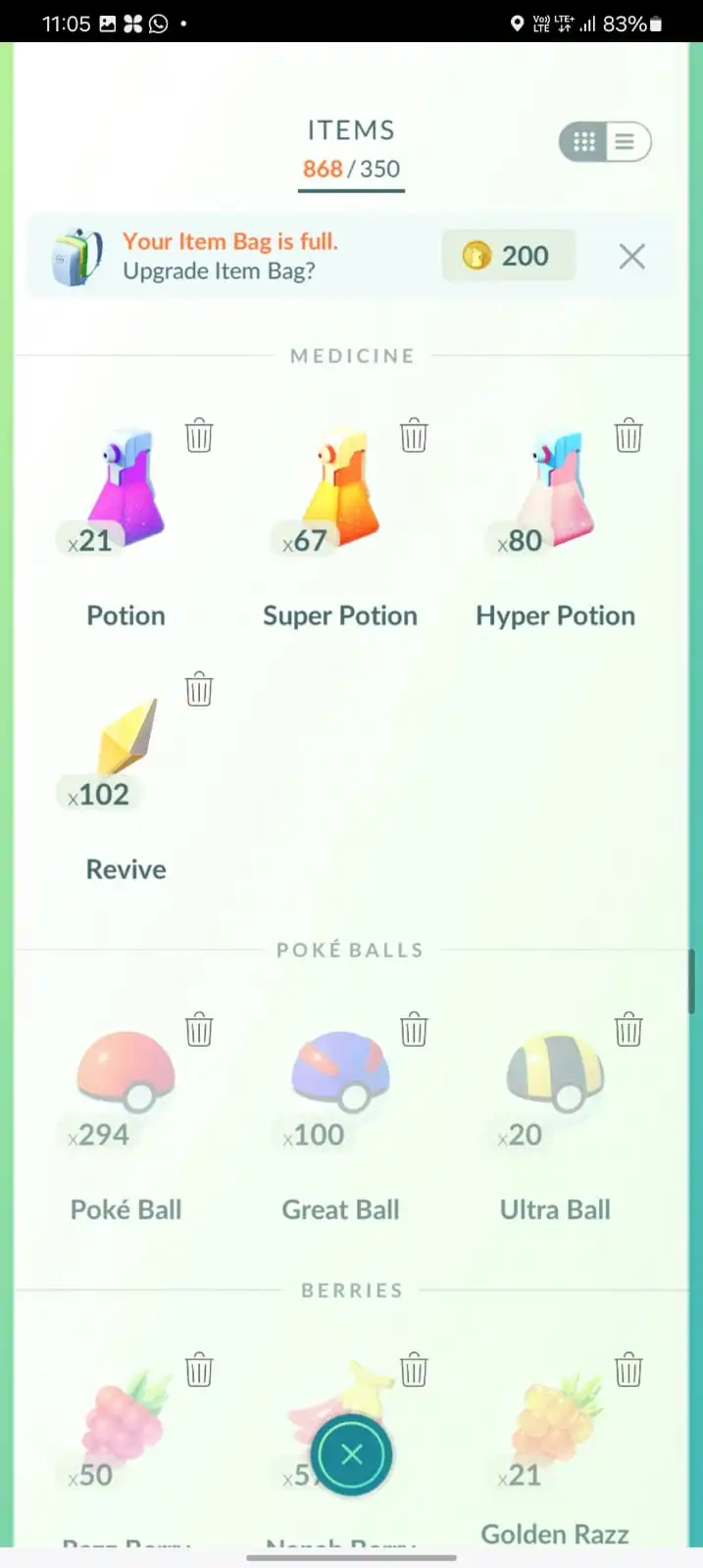Open the Poké Ball item

click(126, 1078)
